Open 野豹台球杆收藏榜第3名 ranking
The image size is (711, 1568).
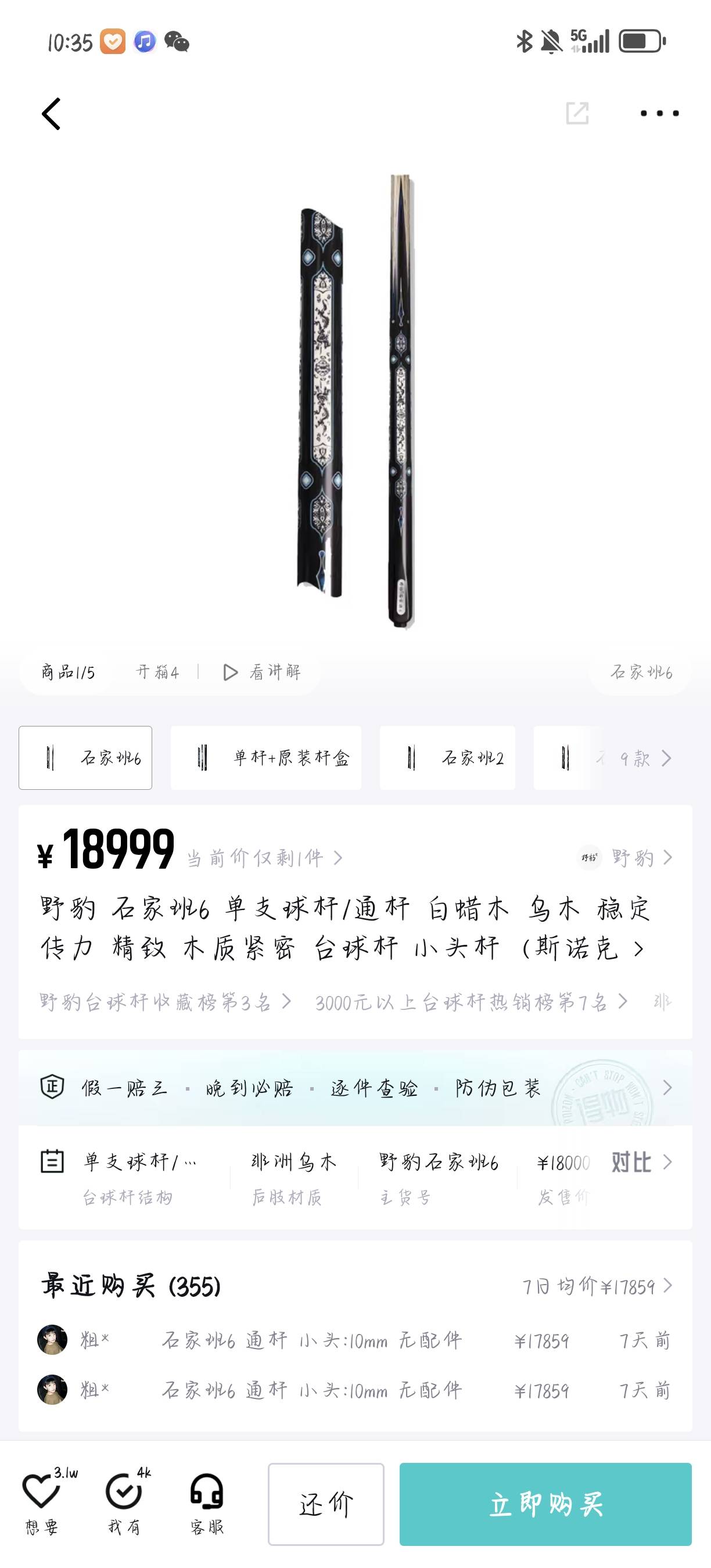tap(166, 1001)
